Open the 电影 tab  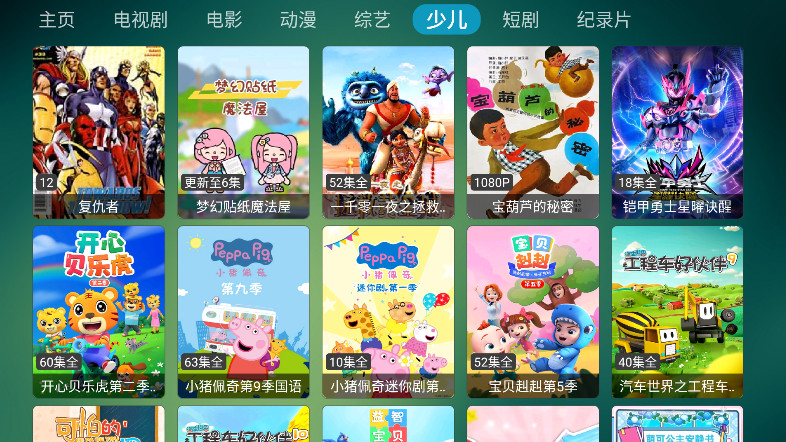[x=224, y=20]
